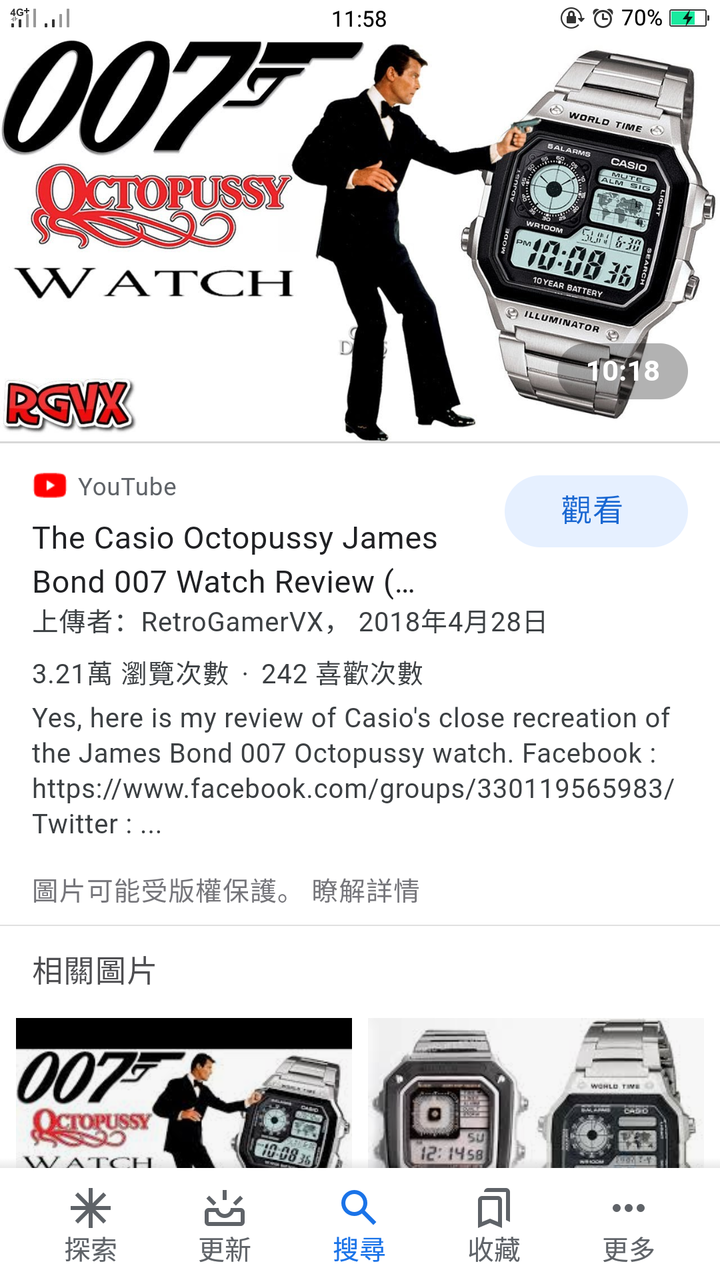The image size is (720, 1280).
Task: Tap 瞭解詳情 about image copyright
Action: (x=365, y=890)
